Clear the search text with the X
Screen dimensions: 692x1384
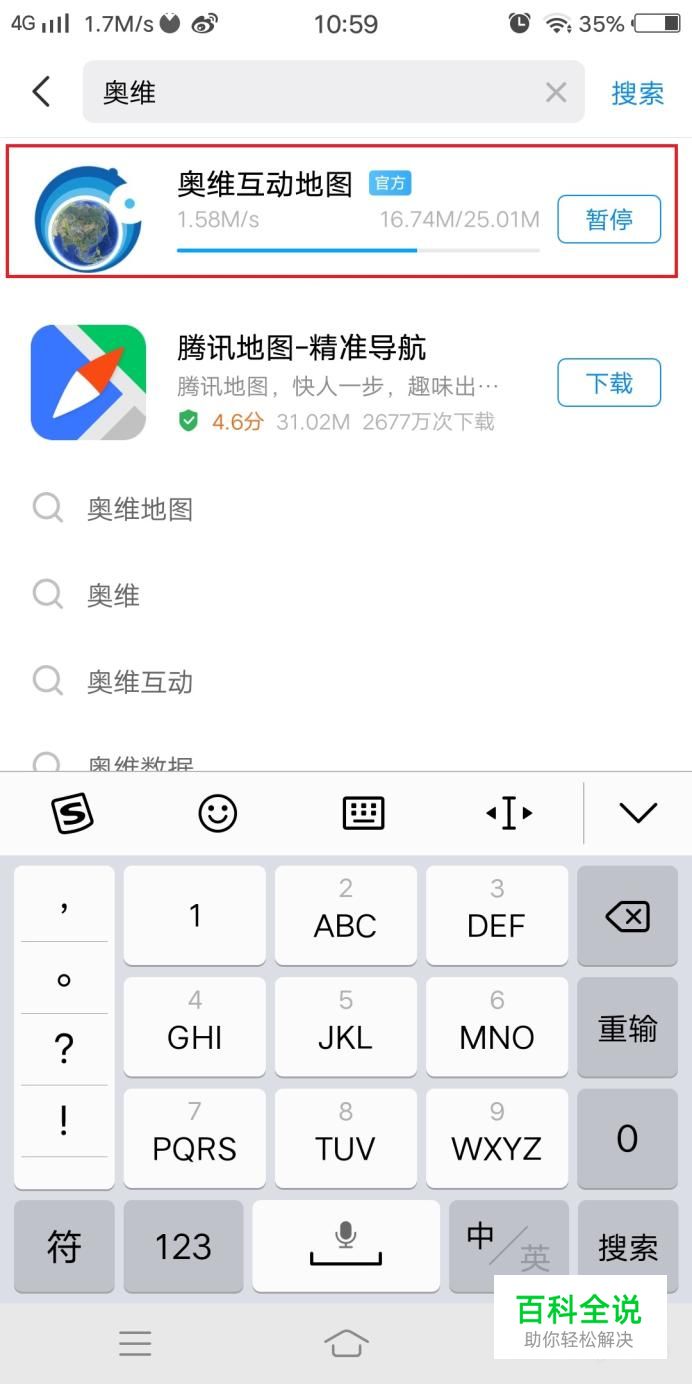coord(556,93)
